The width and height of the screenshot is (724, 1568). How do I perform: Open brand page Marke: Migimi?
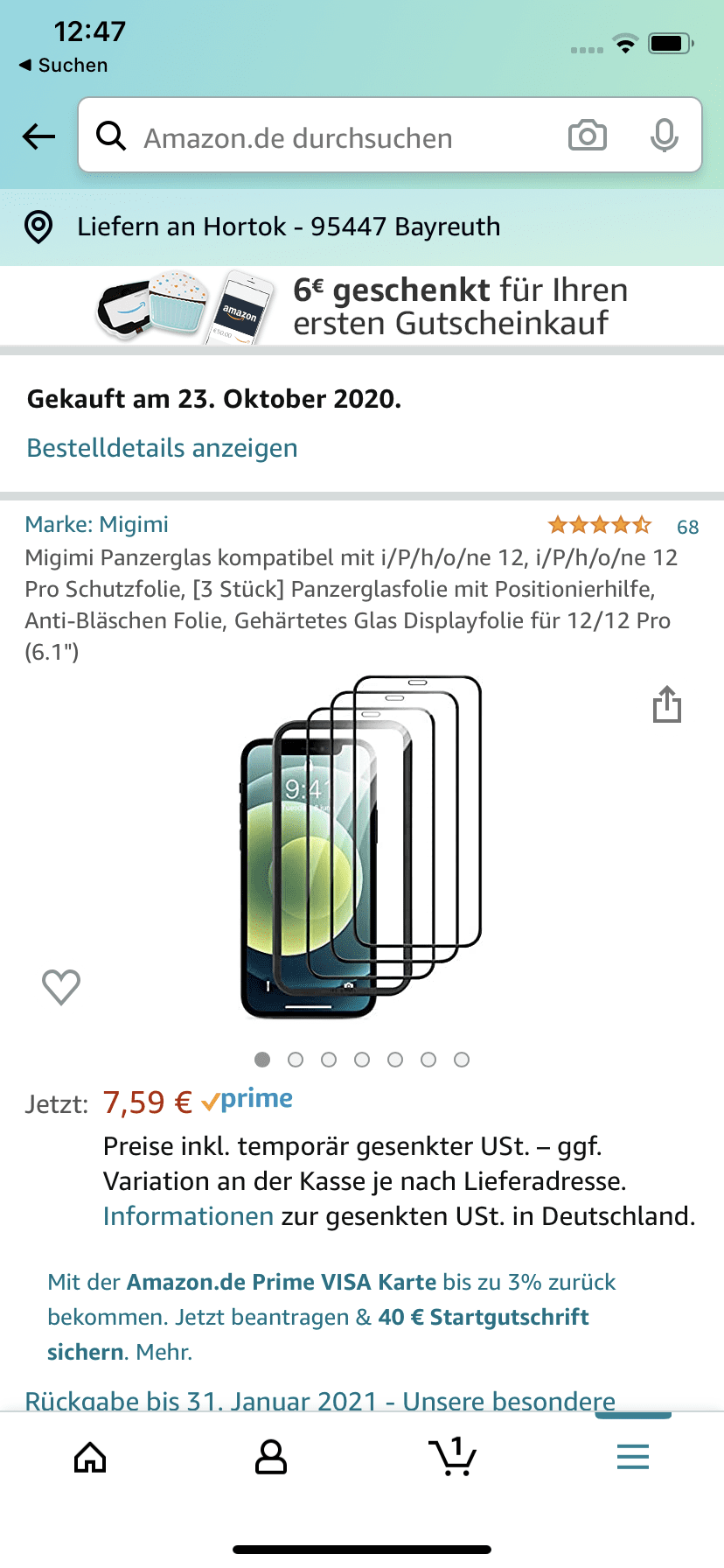click(96, 524)
